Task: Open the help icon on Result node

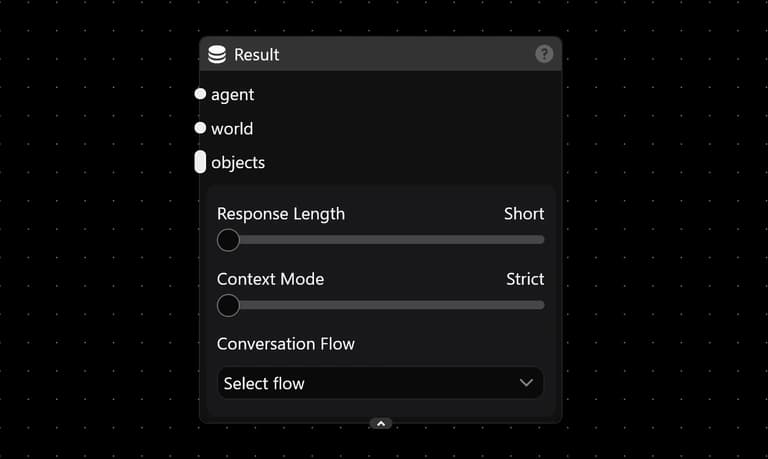Action: (x=544, y=54)
